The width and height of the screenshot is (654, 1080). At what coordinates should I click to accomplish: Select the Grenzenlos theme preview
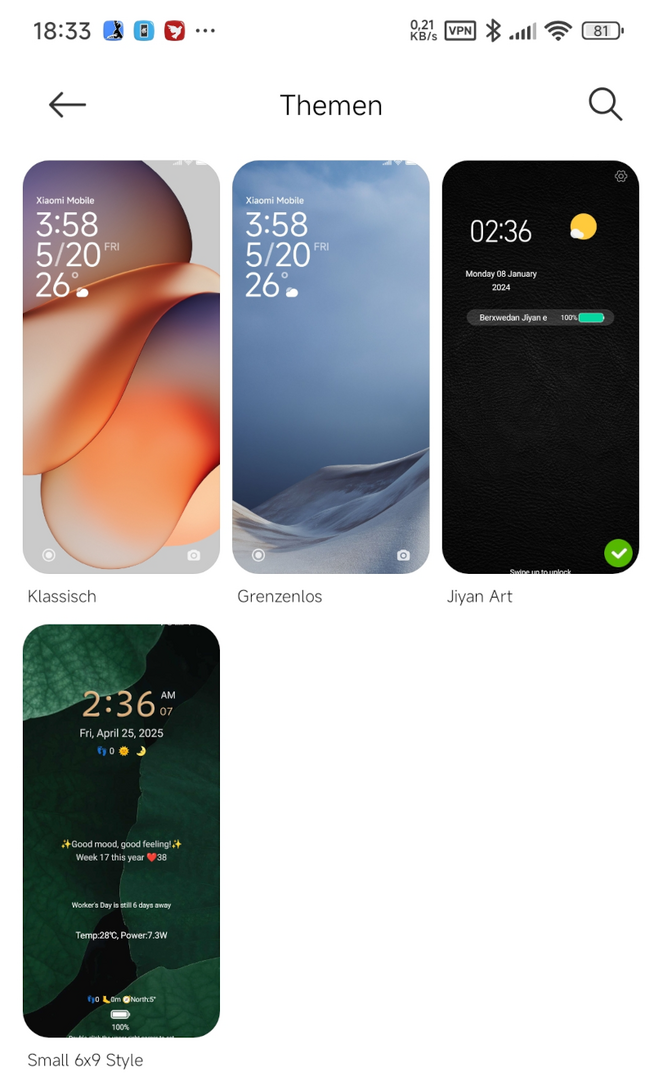tap(330, 367)
